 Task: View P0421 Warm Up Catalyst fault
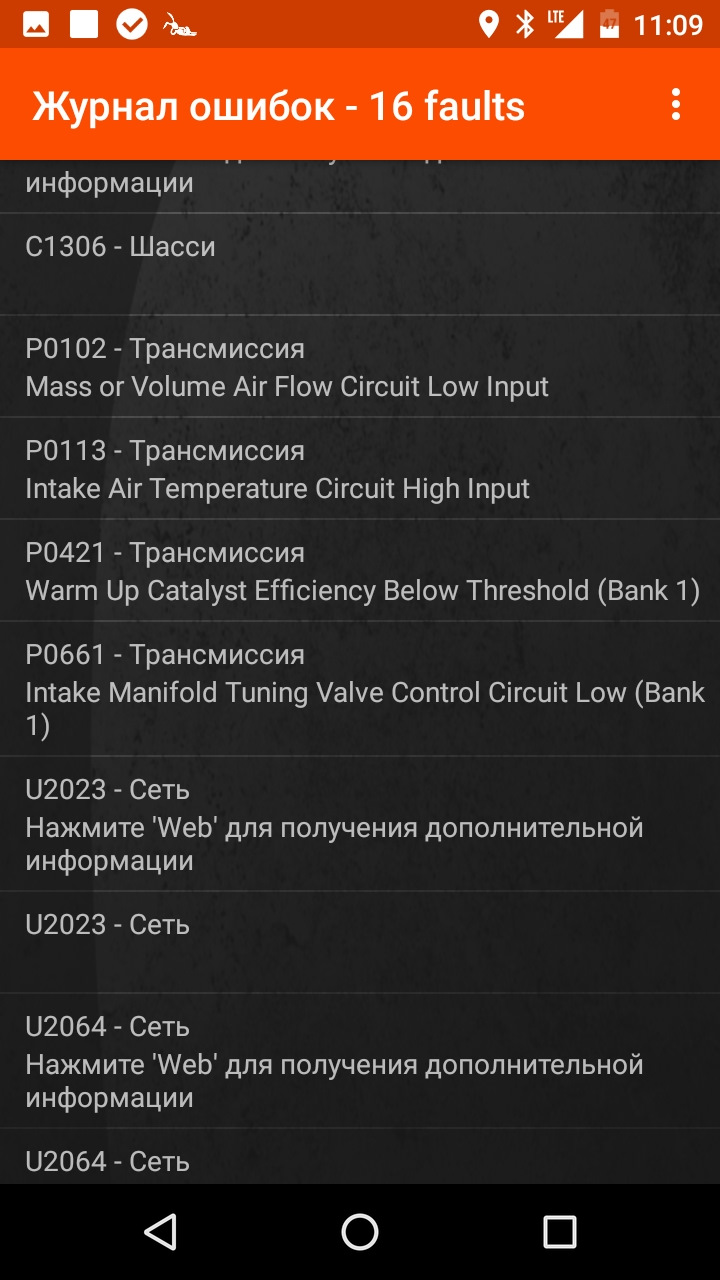point(360,571)
